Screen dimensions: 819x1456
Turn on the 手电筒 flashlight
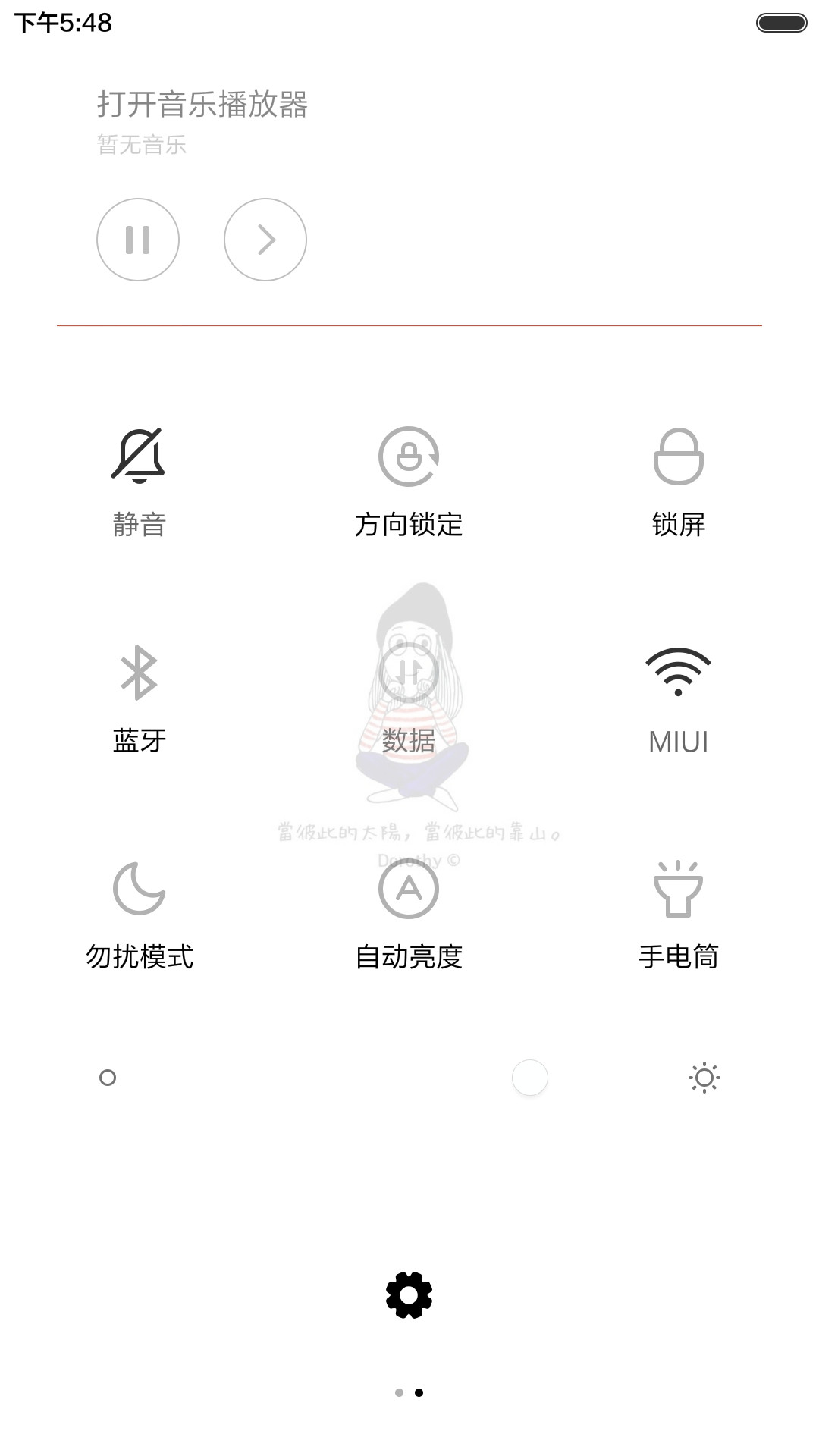(x=679, y=915)
